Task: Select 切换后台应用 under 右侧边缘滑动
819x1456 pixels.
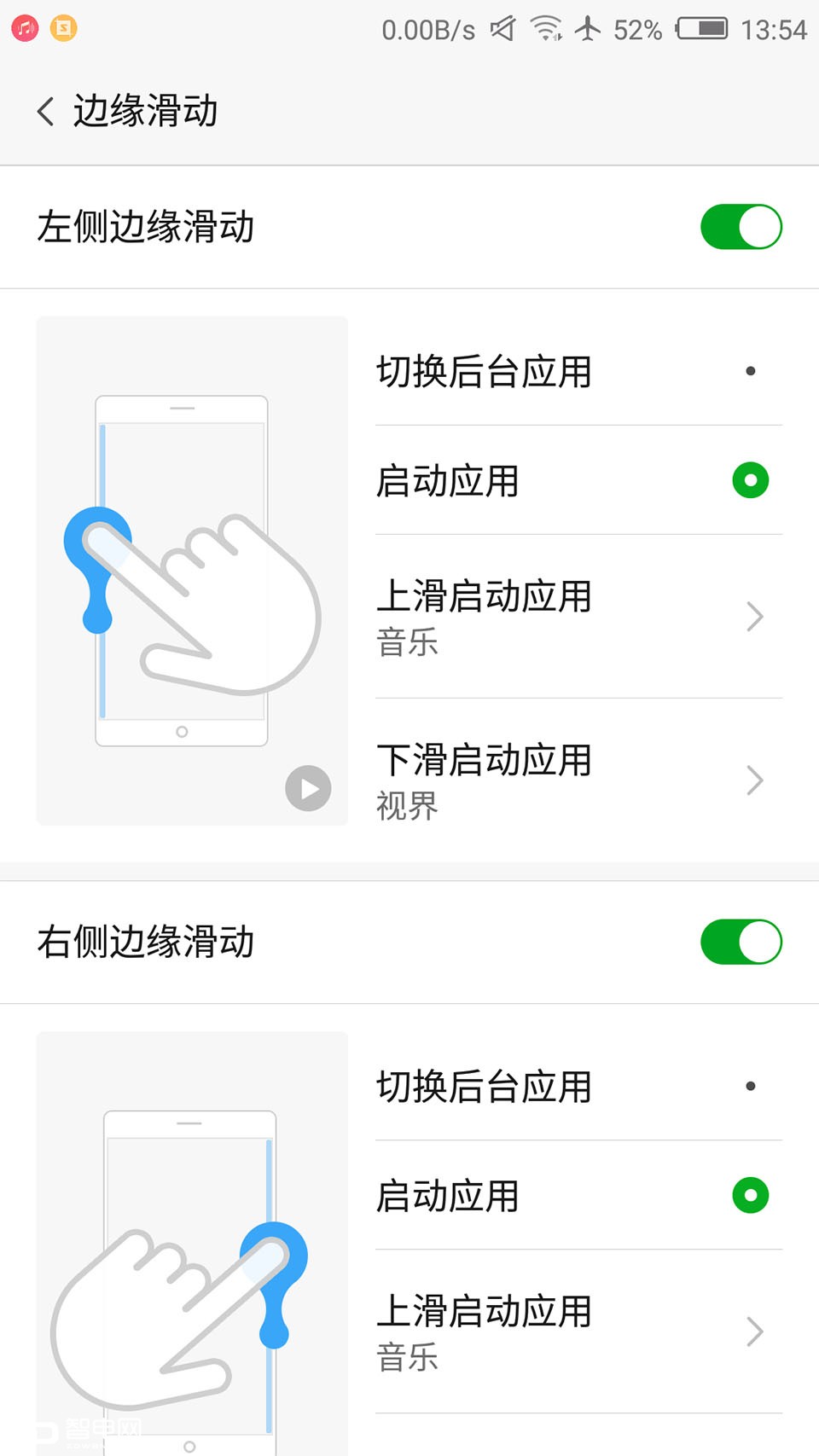Action: [578, 1087]
